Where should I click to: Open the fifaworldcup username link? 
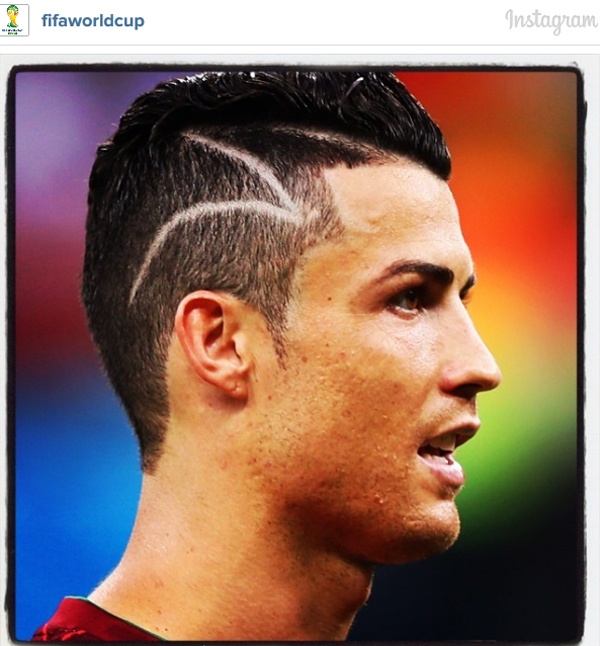pos(92,21)
